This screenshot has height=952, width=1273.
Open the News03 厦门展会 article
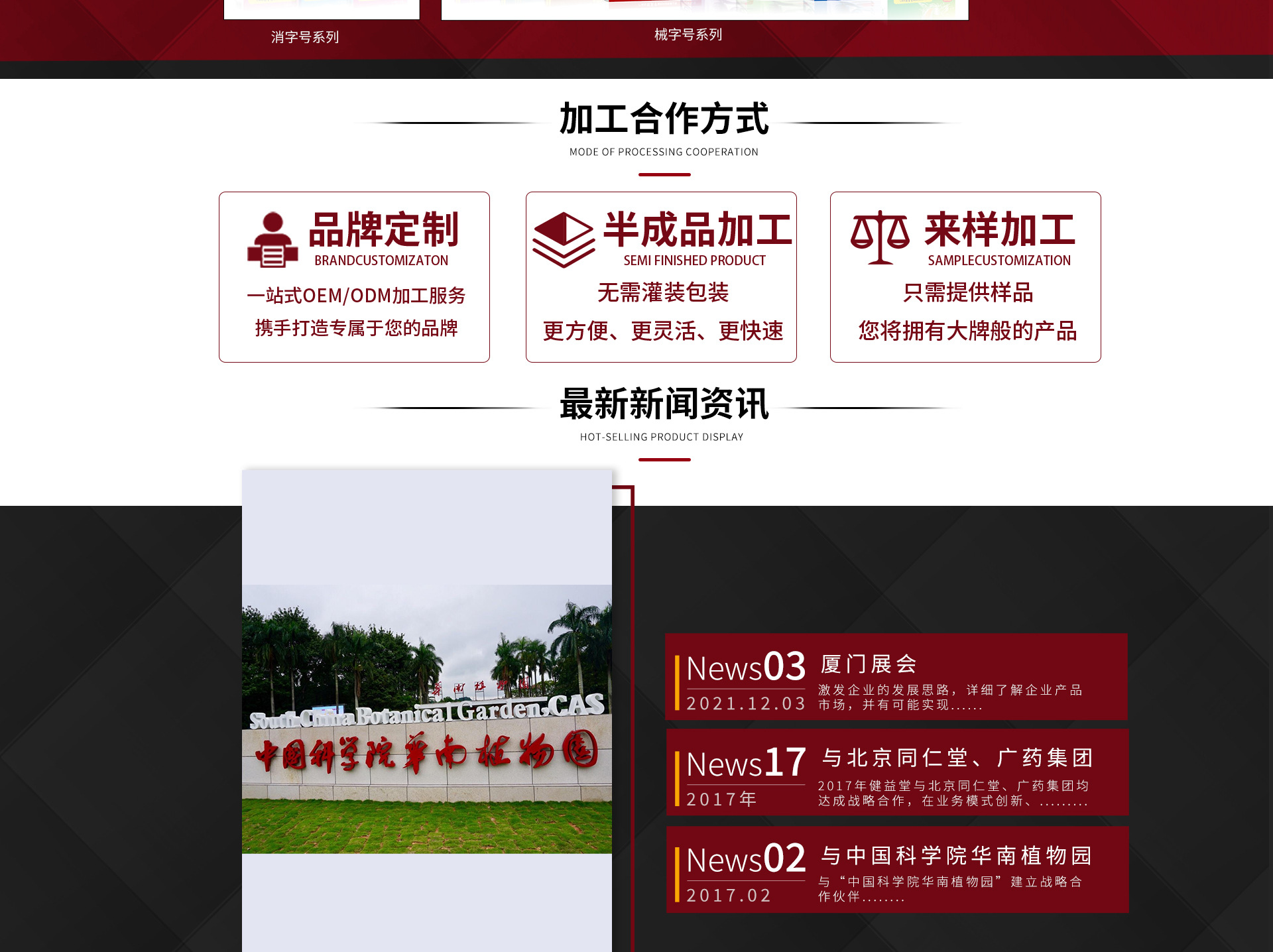[896, 676]
